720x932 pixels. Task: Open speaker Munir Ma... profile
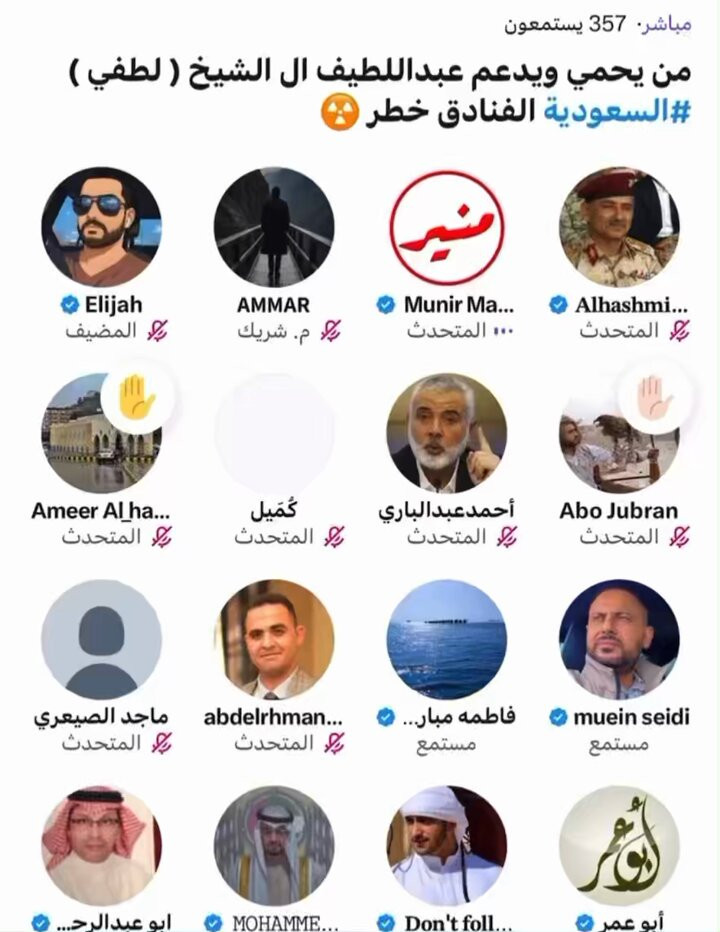pyautogui.click(x=447, y=227)
